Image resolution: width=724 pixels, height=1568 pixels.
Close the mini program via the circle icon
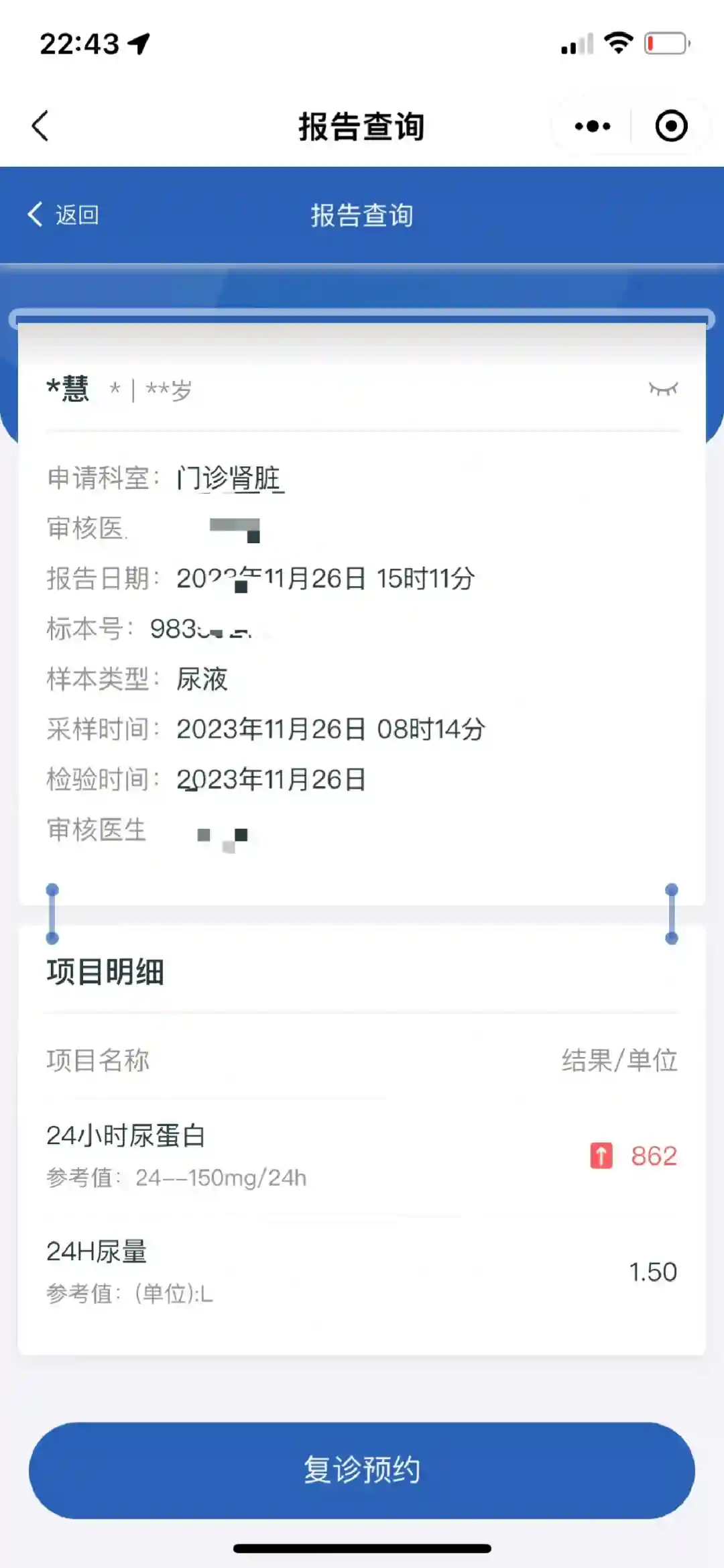(x=671, y=126)
